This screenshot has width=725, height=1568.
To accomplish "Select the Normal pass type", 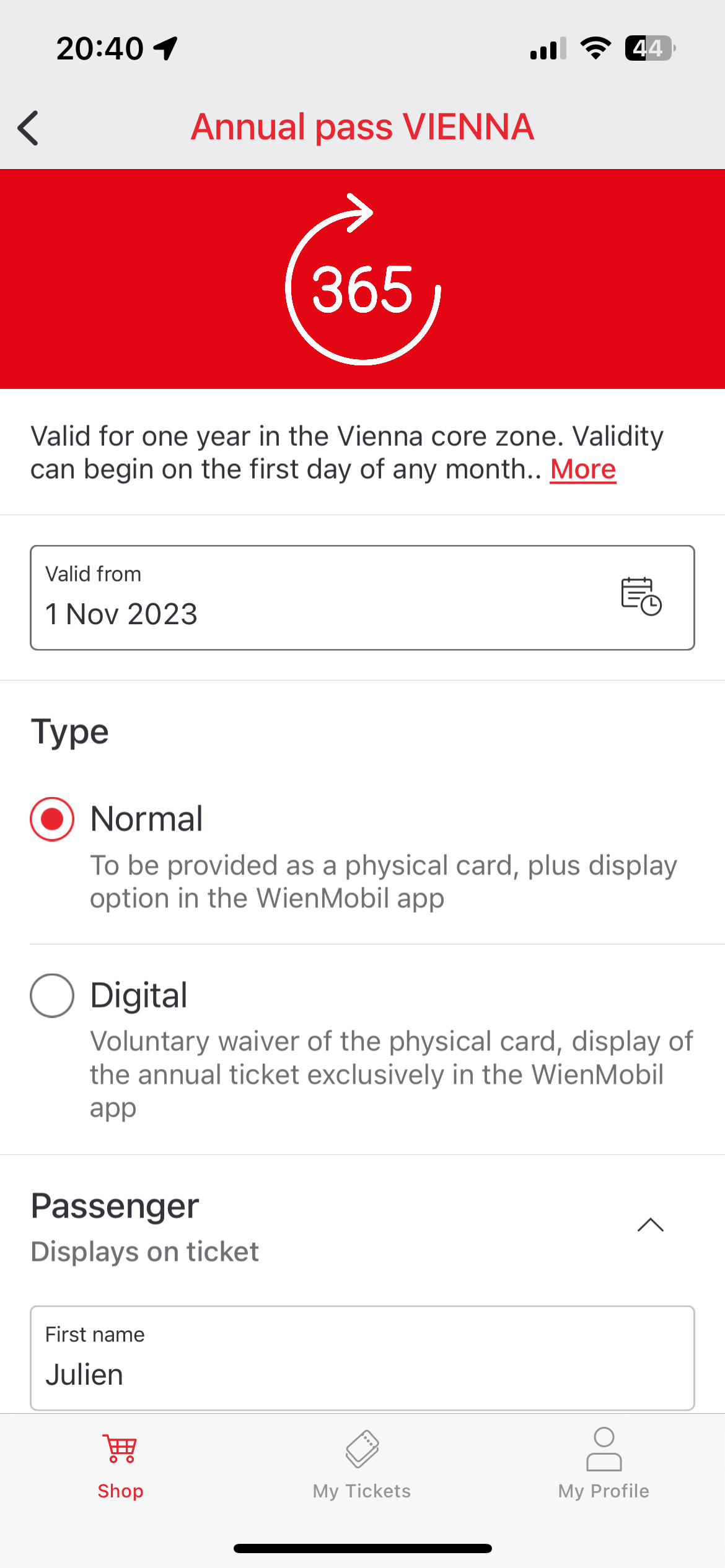I will pos(53,819).
